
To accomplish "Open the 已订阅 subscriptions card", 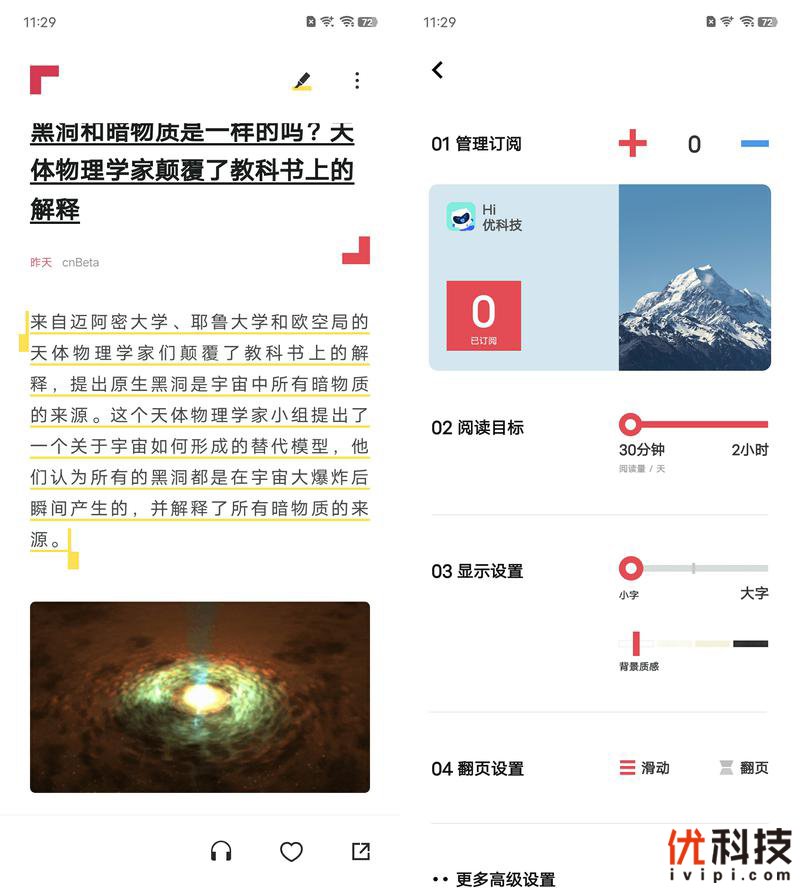I will coord(484,315).
